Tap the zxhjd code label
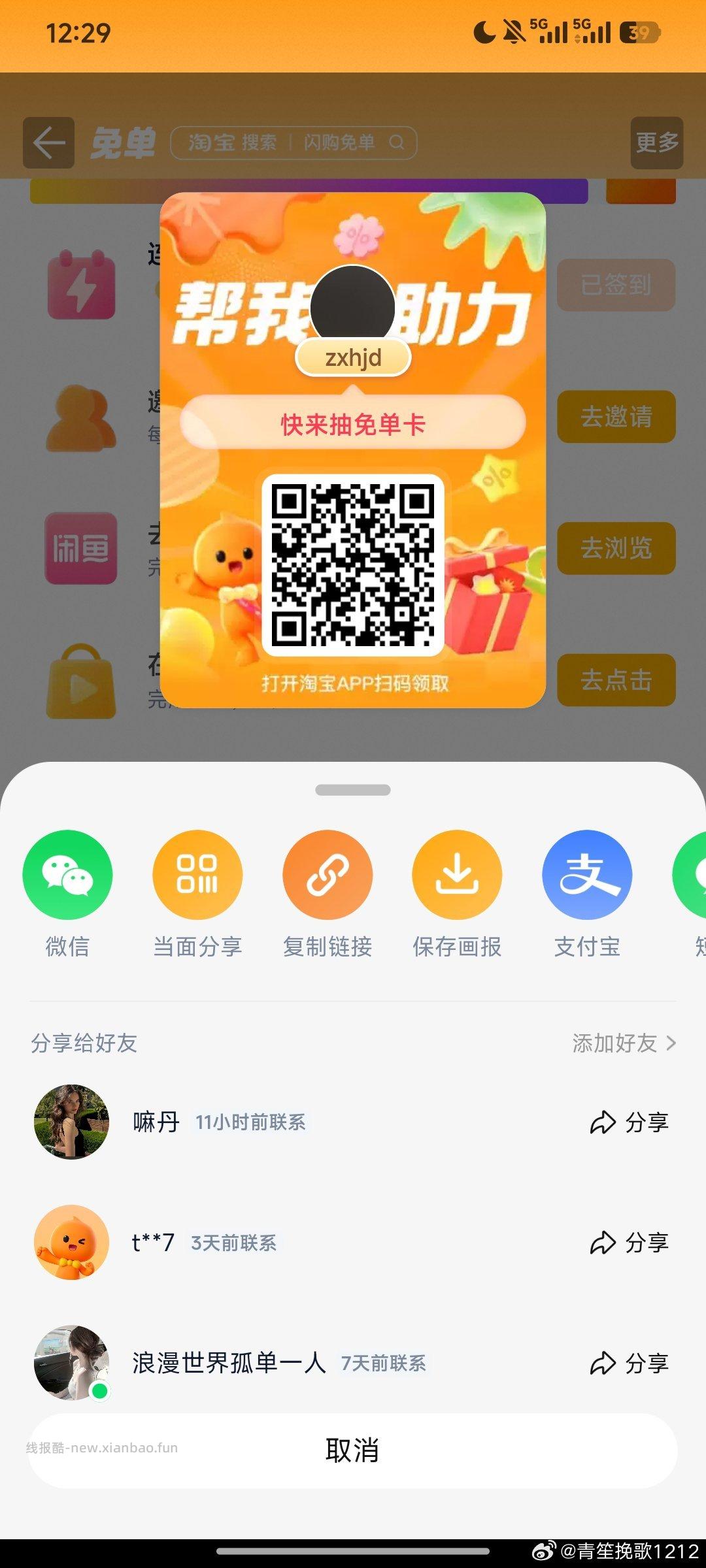 [x=353, y=357]
